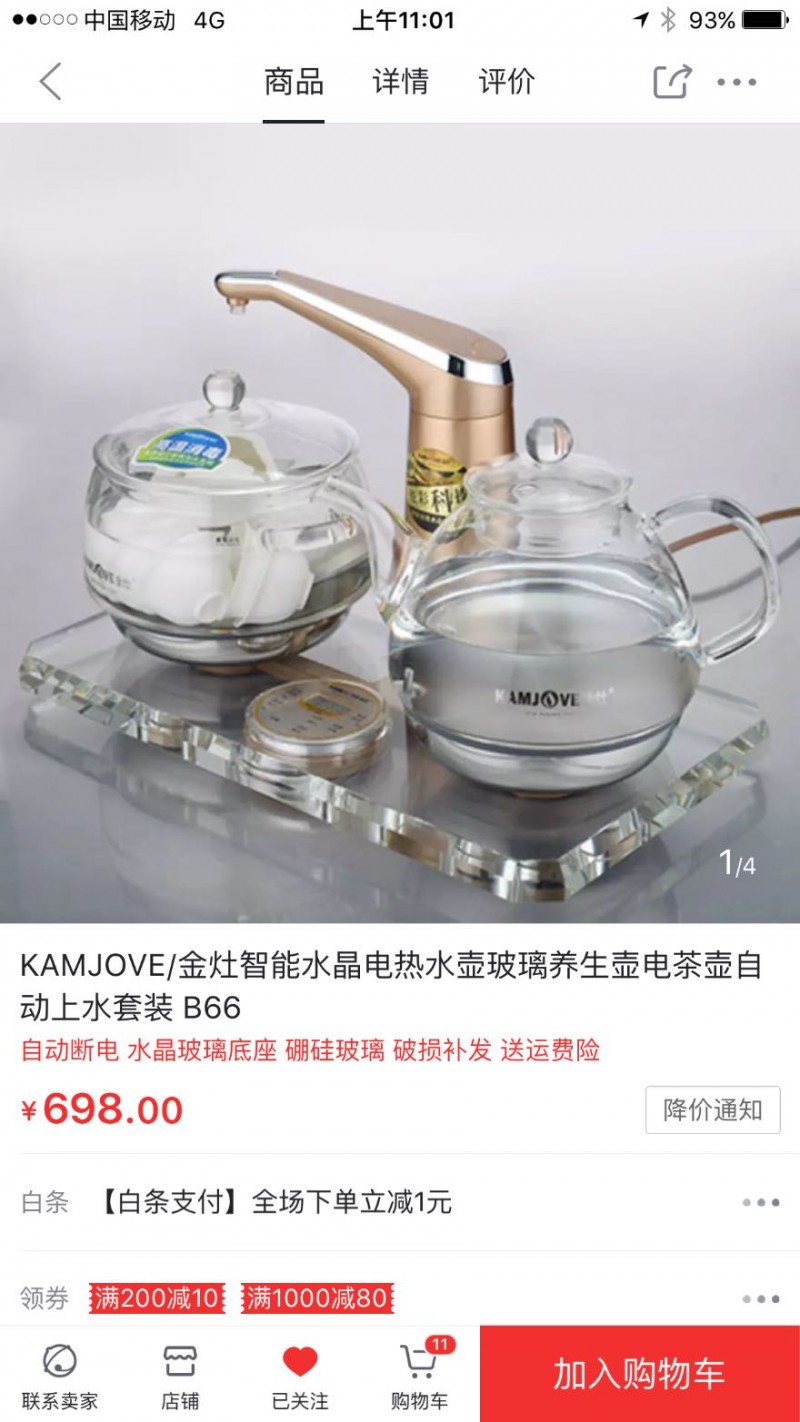This screenshot has height=1422, width=800.
Task: Go back using the top-left arrow
Action: point(50,82)
